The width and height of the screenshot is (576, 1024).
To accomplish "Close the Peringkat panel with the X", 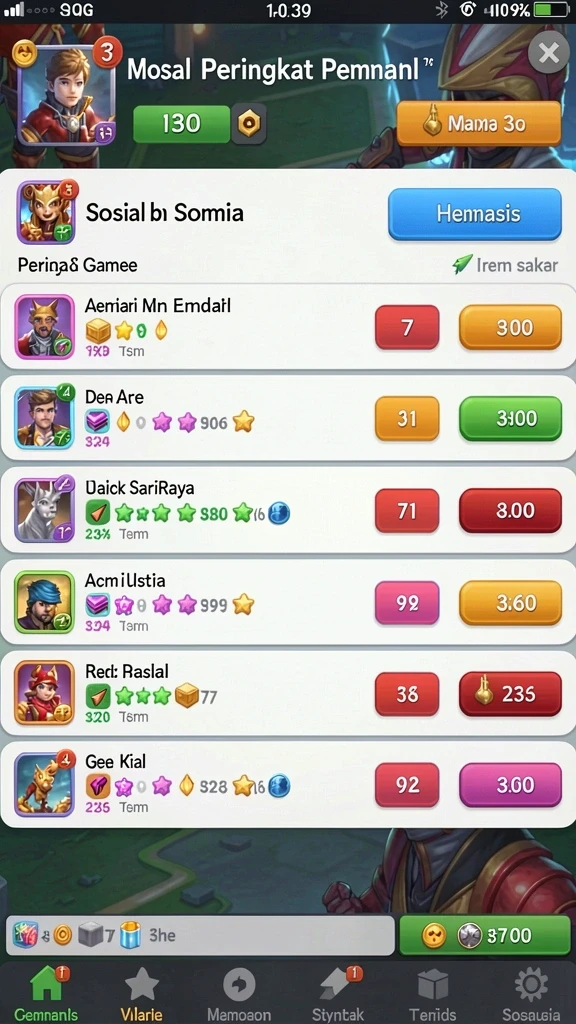I will (x=549, y=52).
